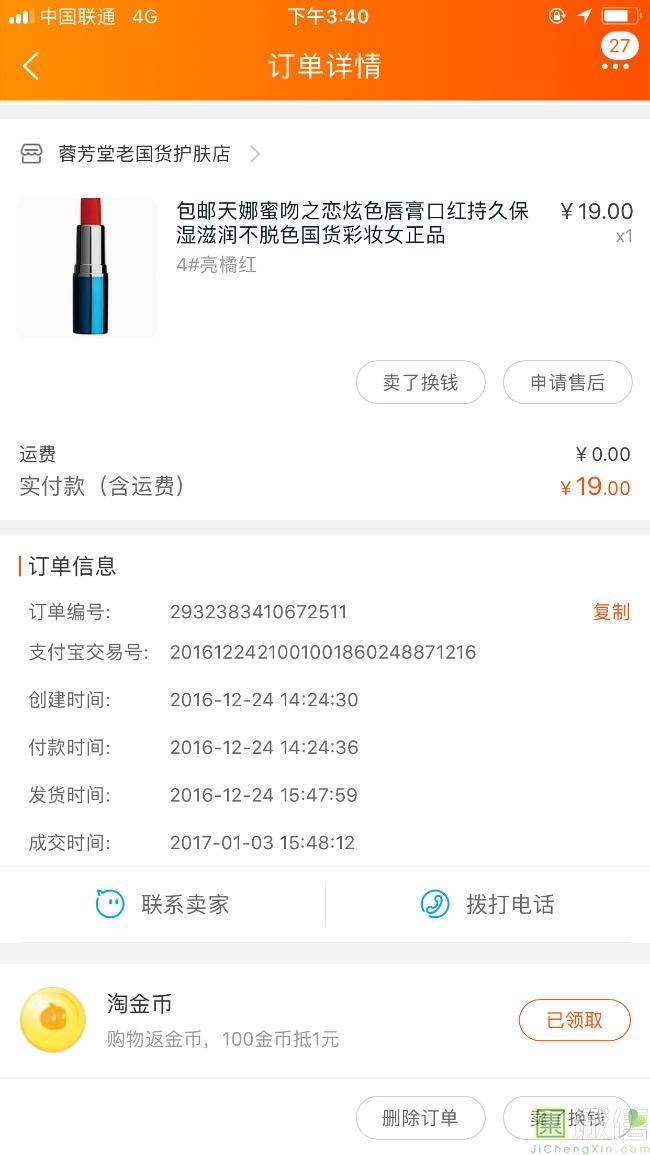Copy the order number with 复制

(611, 611)
